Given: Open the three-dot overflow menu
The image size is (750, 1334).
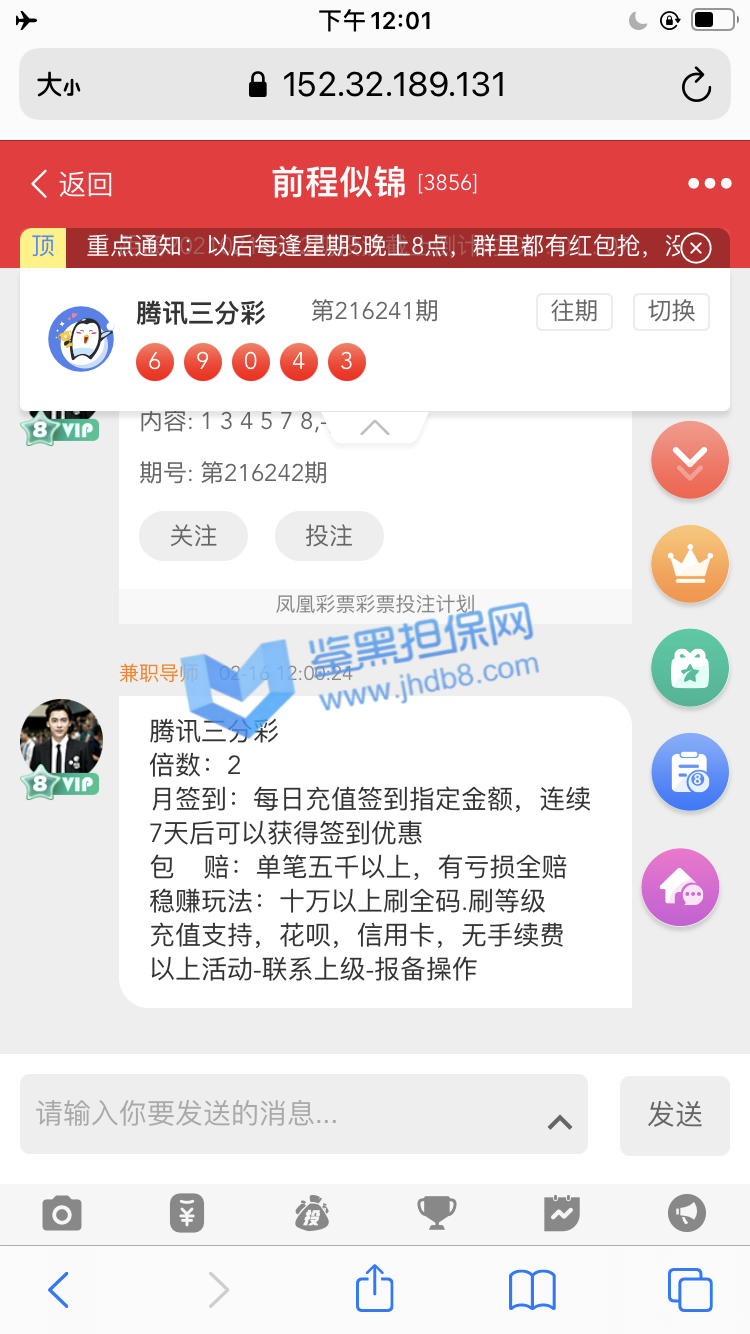Looking at the screenshot, I should [x=709, y=184].
